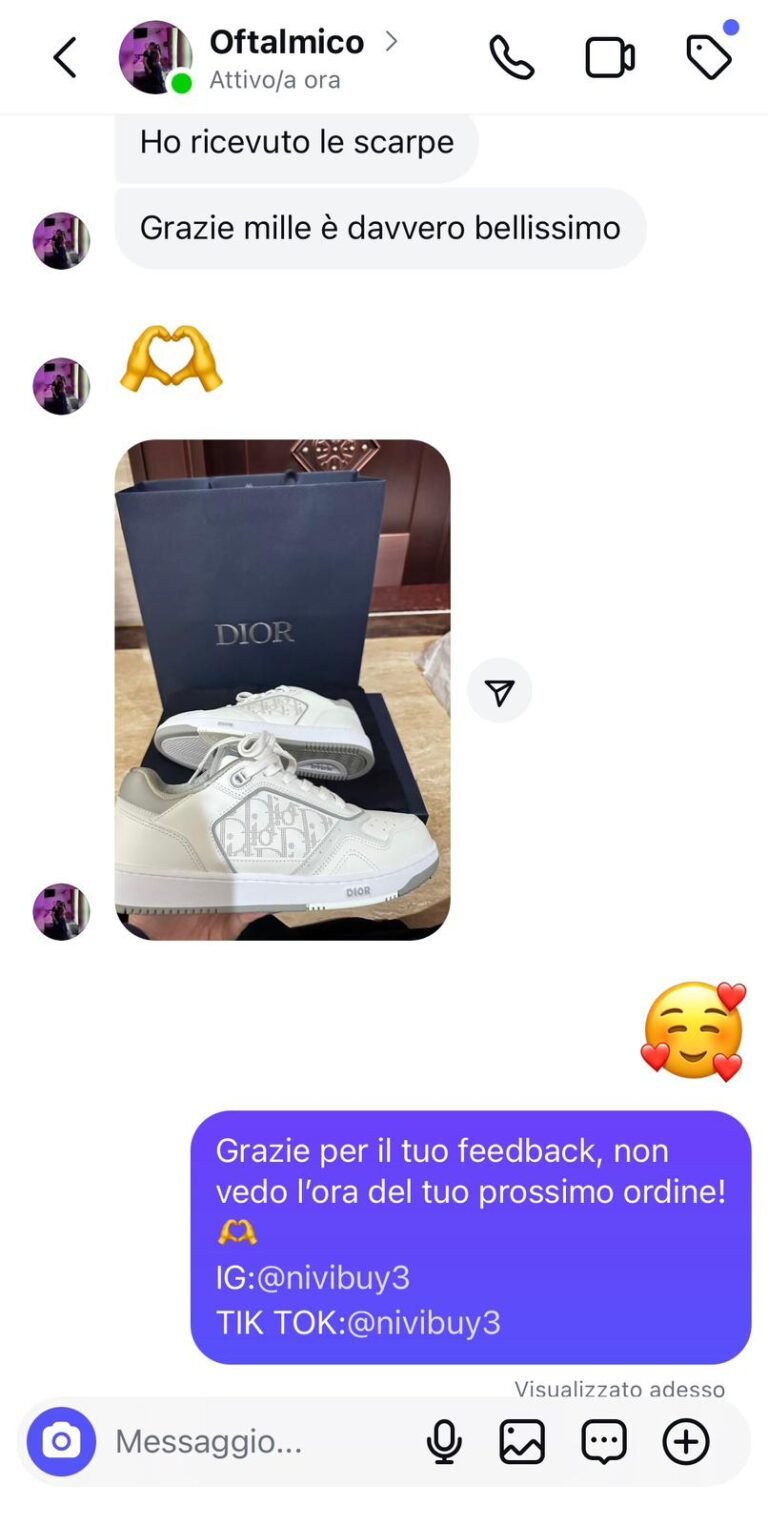Open the Dior shoes photo
This screenshot has width=768, height=1525.
(x=282, y=689)
